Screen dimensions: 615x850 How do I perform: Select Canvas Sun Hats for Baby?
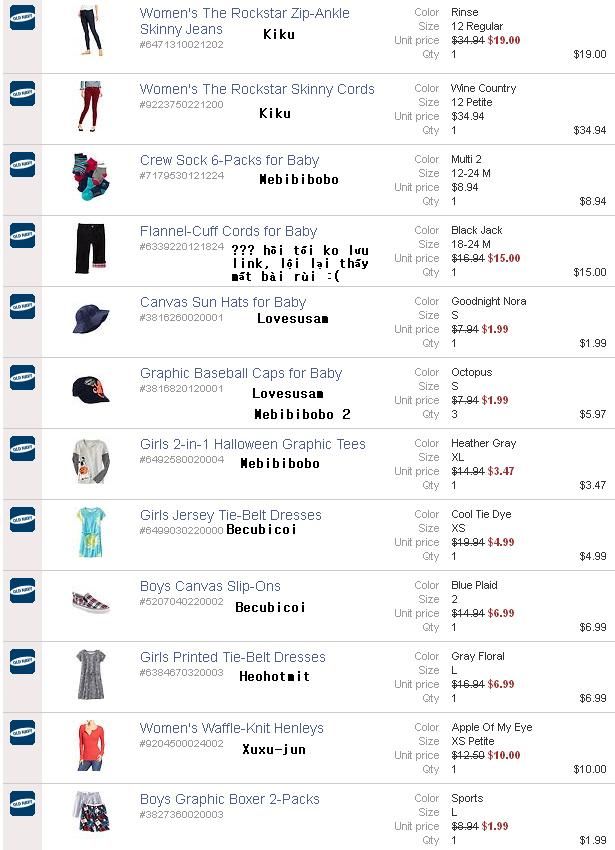[223, 302]
